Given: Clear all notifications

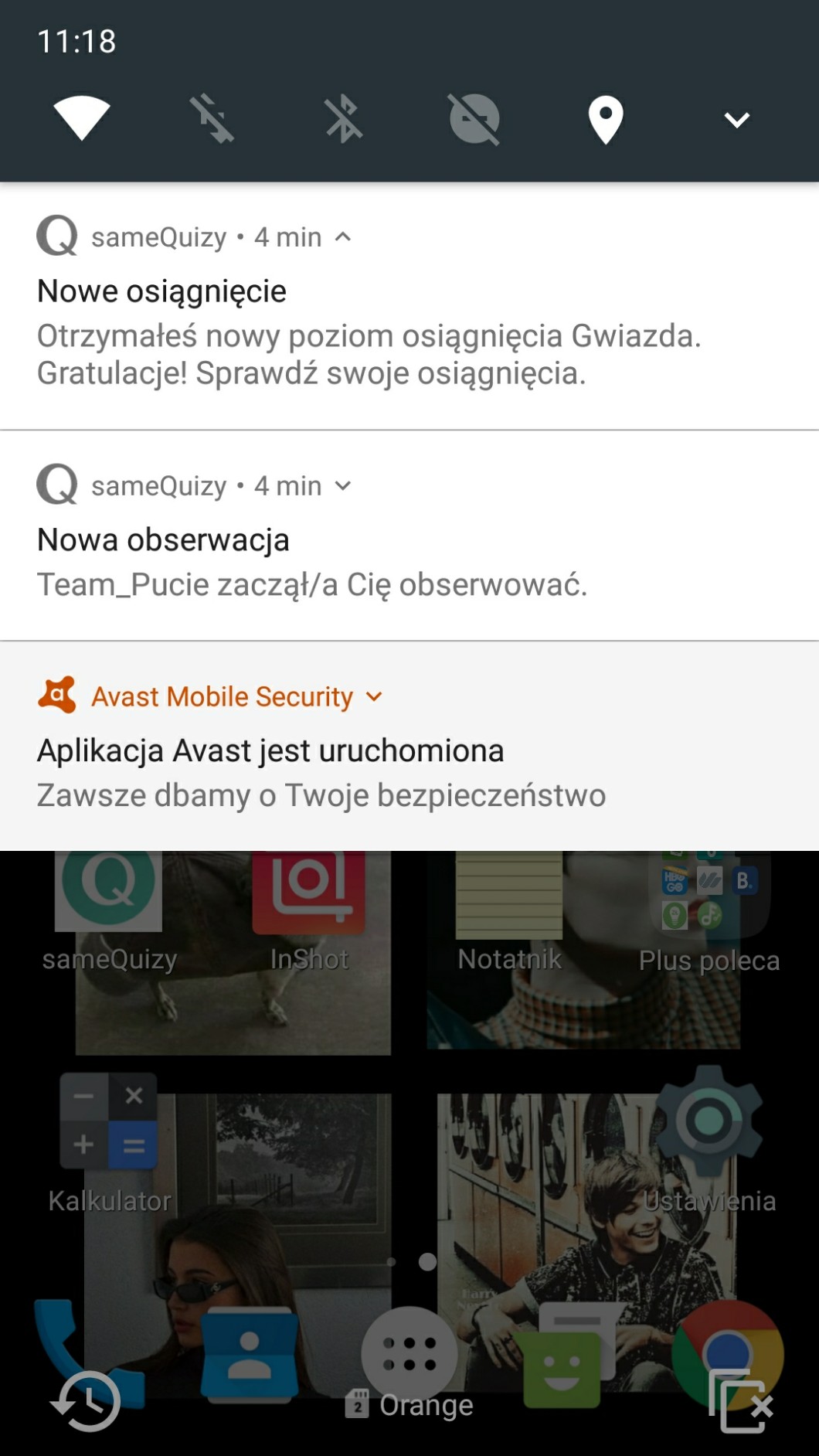Looking at the screenshot, I should tap(740, 1400).
